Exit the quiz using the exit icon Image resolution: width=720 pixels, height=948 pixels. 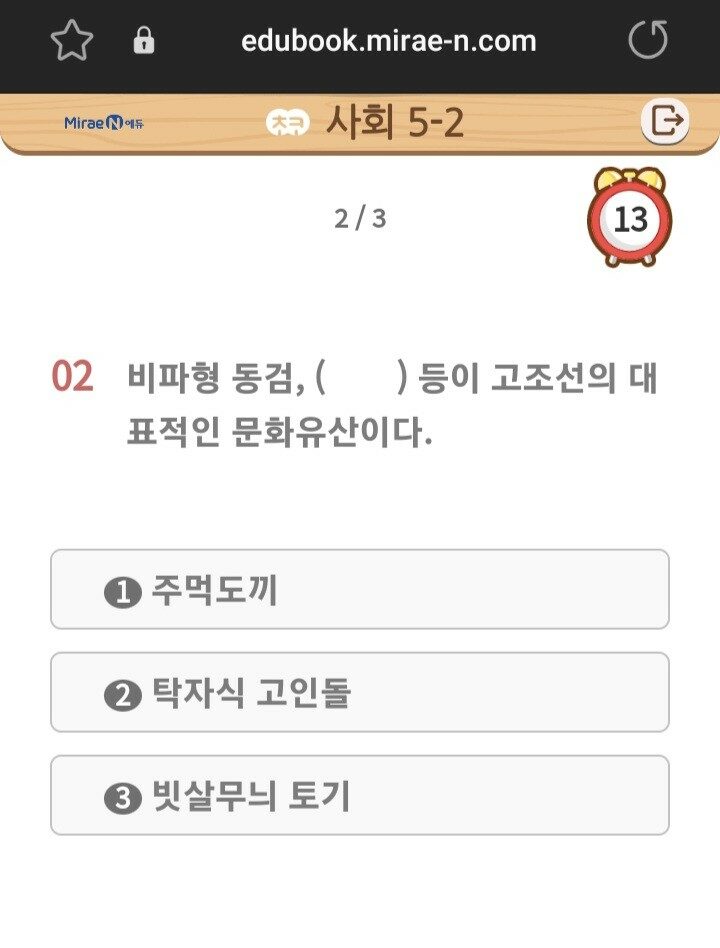pos(665,122)
